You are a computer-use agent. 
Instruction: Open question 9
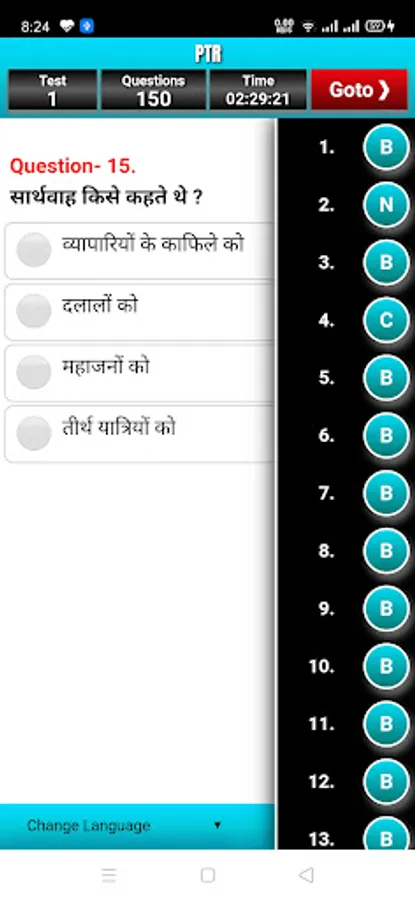point(386,608)
